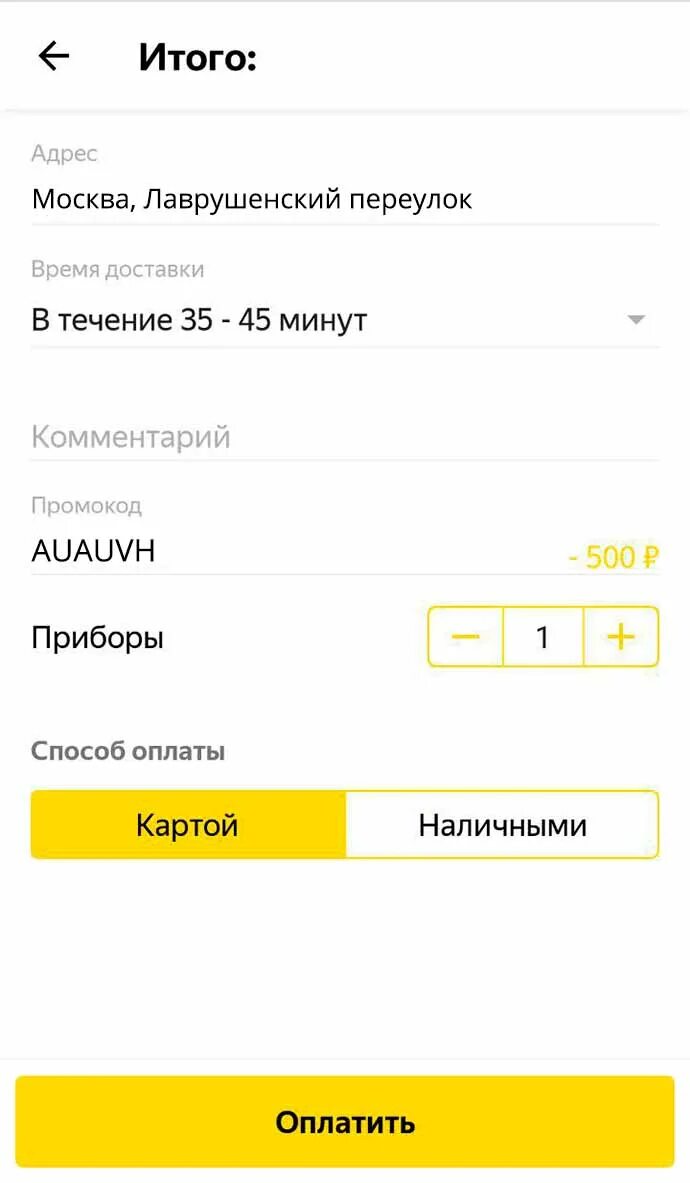
Task: Switch payment to Наличными
Action: (x=502, y=825)
